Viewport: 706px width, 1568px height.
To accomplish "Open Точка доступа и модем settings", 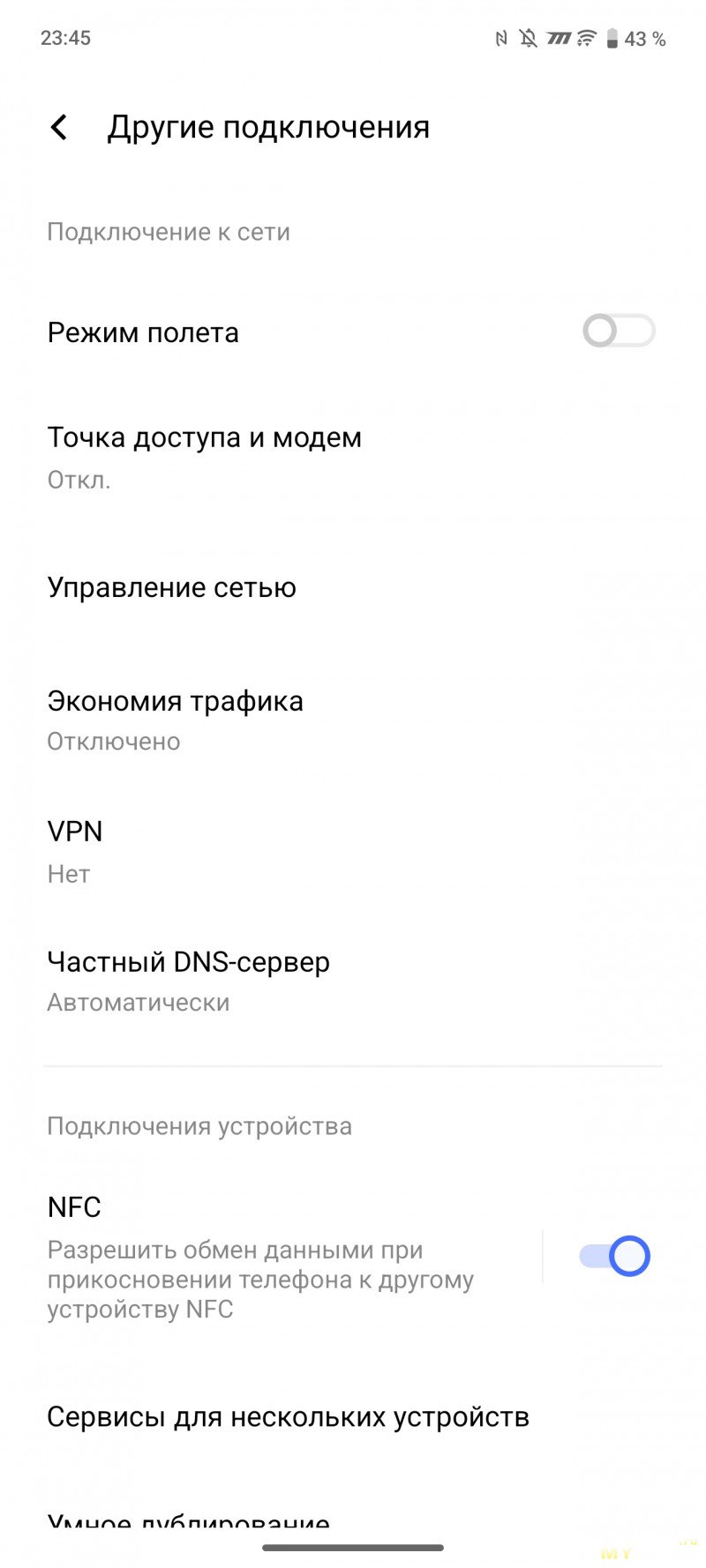I will pyautogui.click(x=205, y=456).
